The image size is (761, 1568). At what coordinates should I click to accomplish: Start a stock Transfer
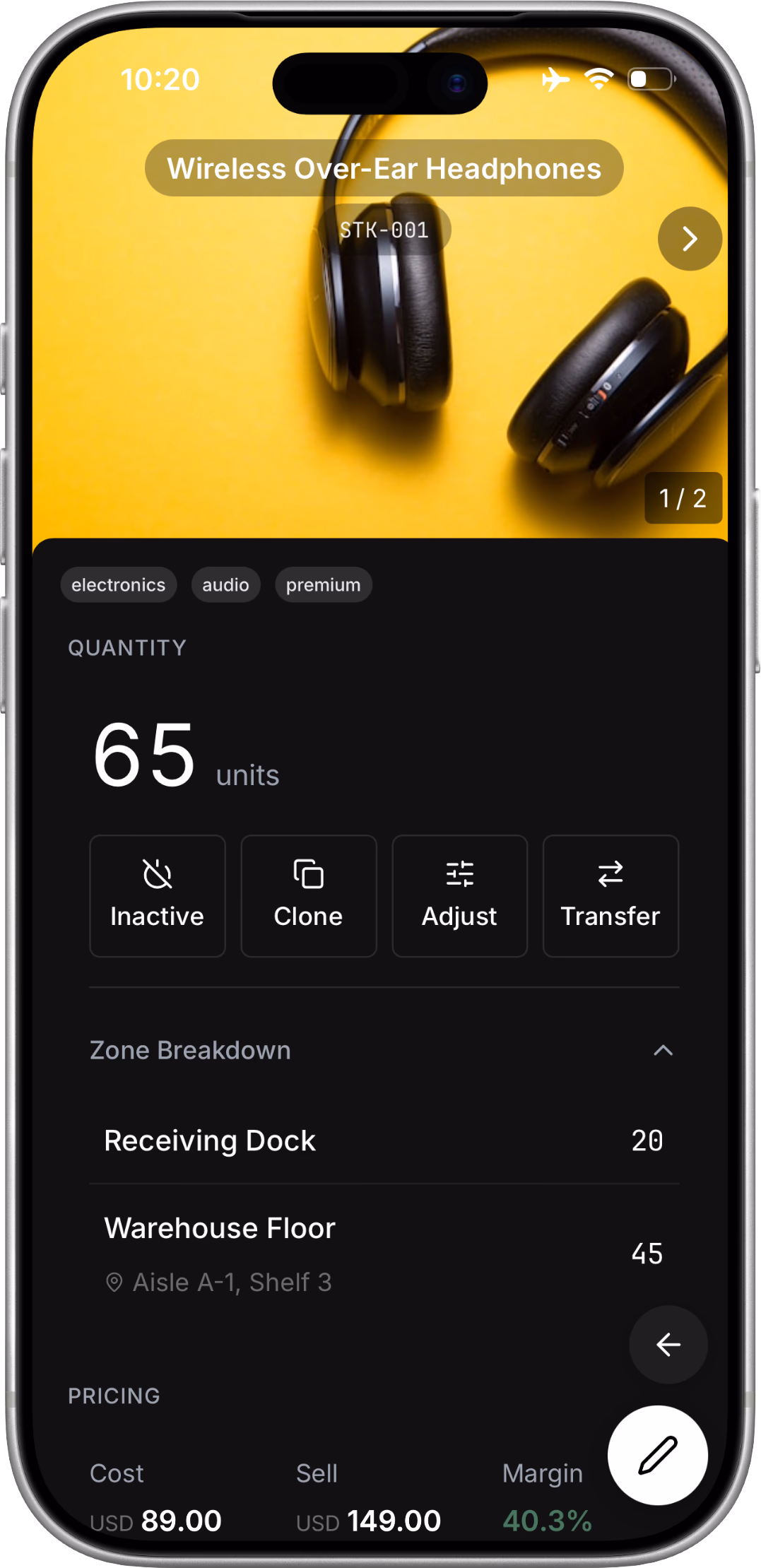click(610, 895)
